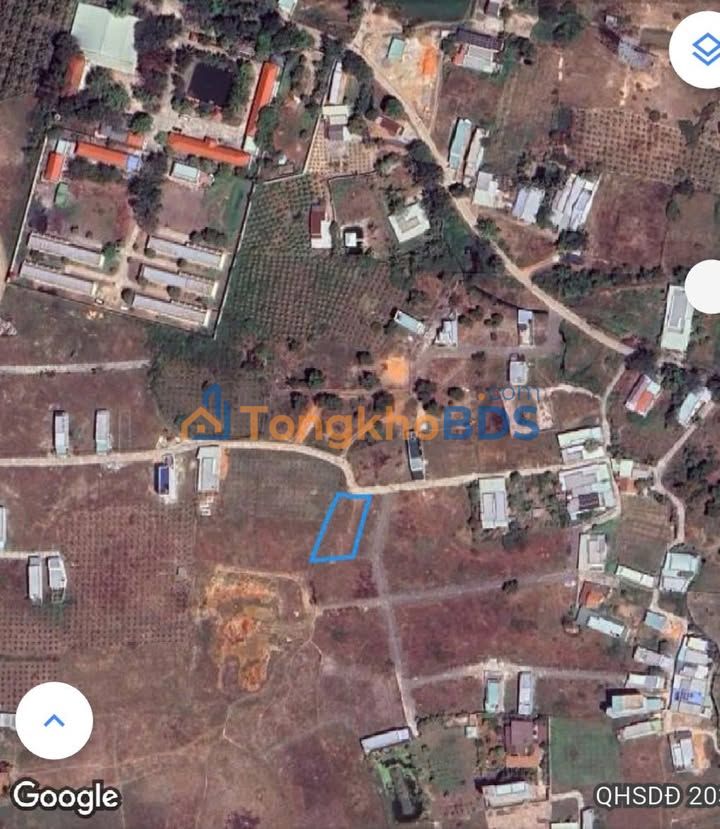Tap the round up-chevron button
720x829 pixels.
[54, 720]
